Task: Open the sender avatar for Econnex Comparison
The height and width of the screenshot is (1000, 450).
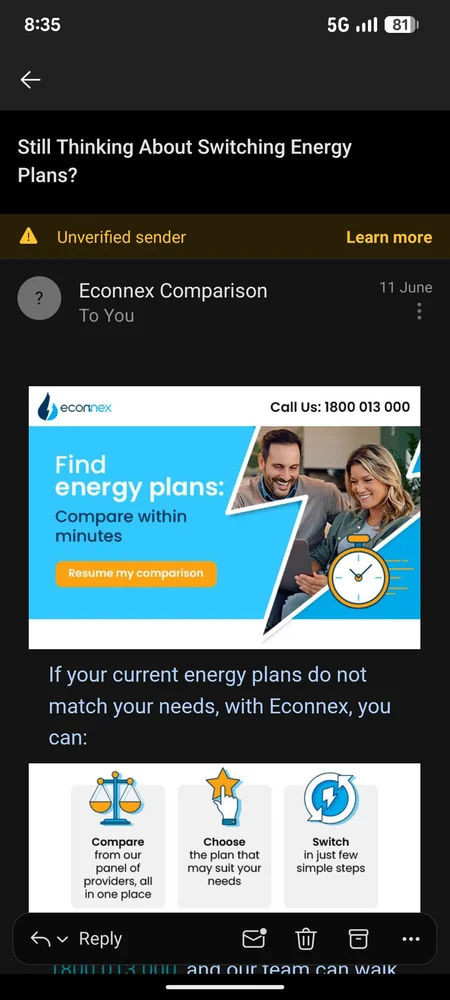Action: pos(39,298)
